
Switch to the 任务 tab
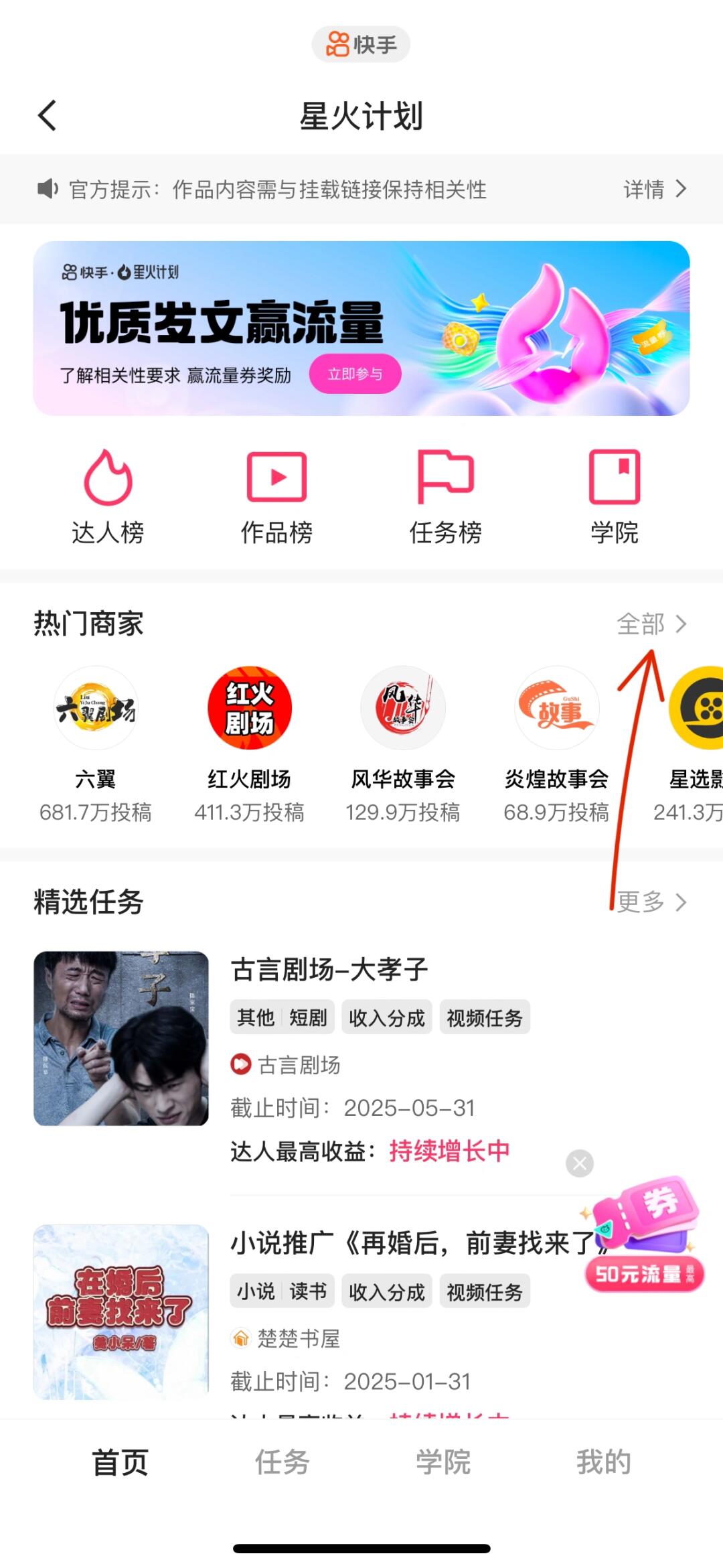tap(282, 1462)
